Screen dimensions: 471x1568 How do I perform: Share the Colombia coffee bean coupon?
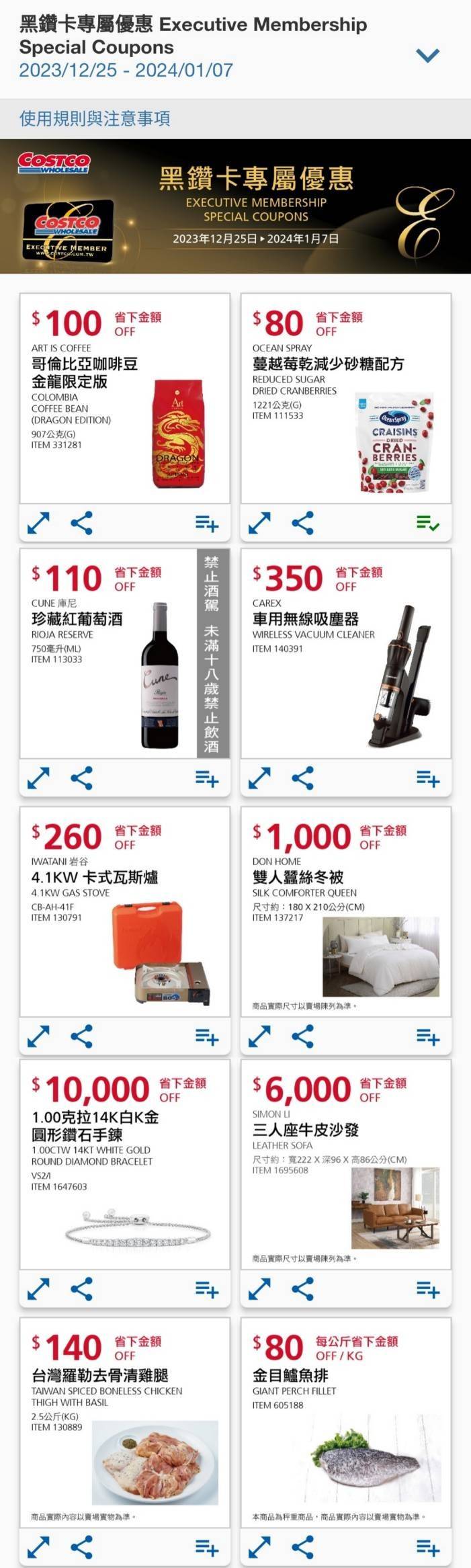point(81,523)
